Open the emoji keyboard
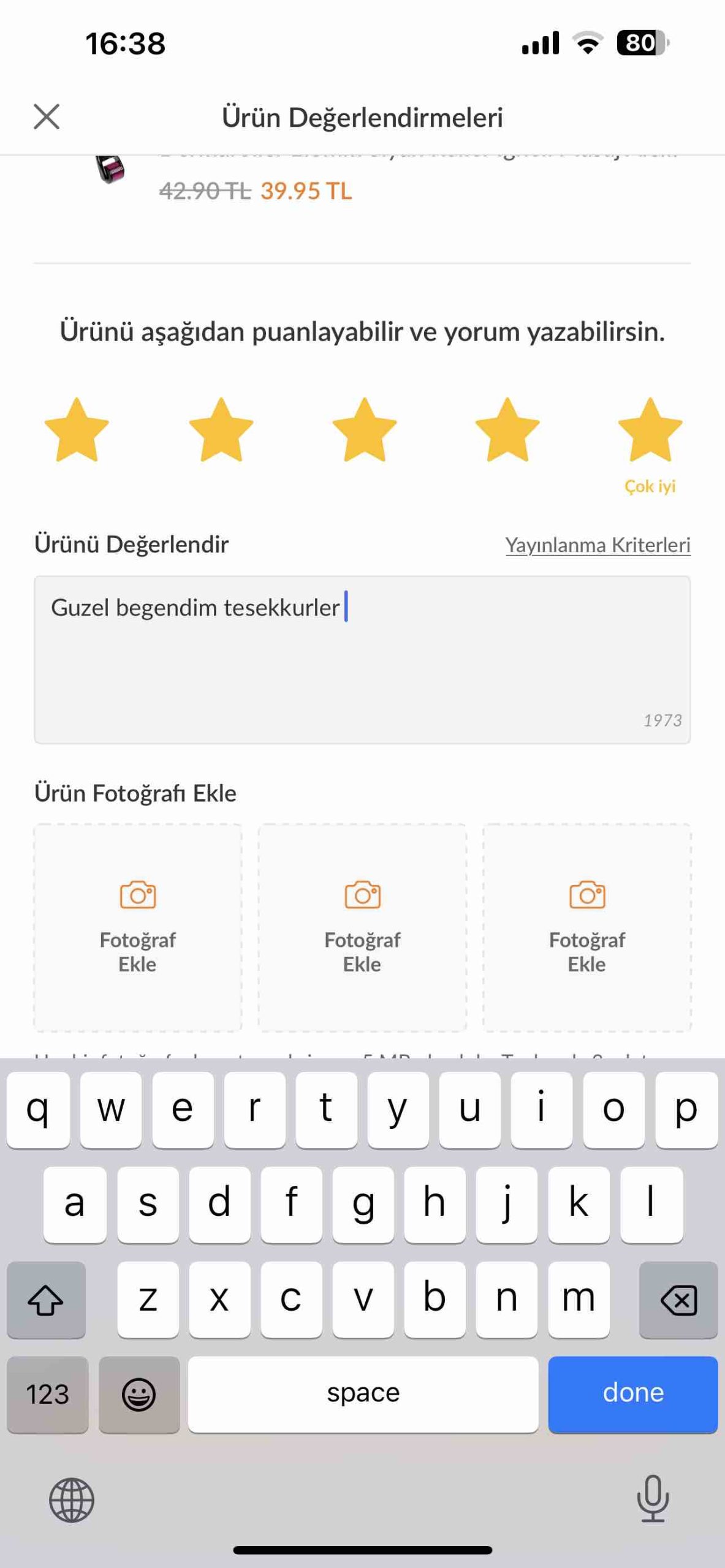Image resolution: width=725 pixels, height=1568 pixels. (x=139, y=1394)
